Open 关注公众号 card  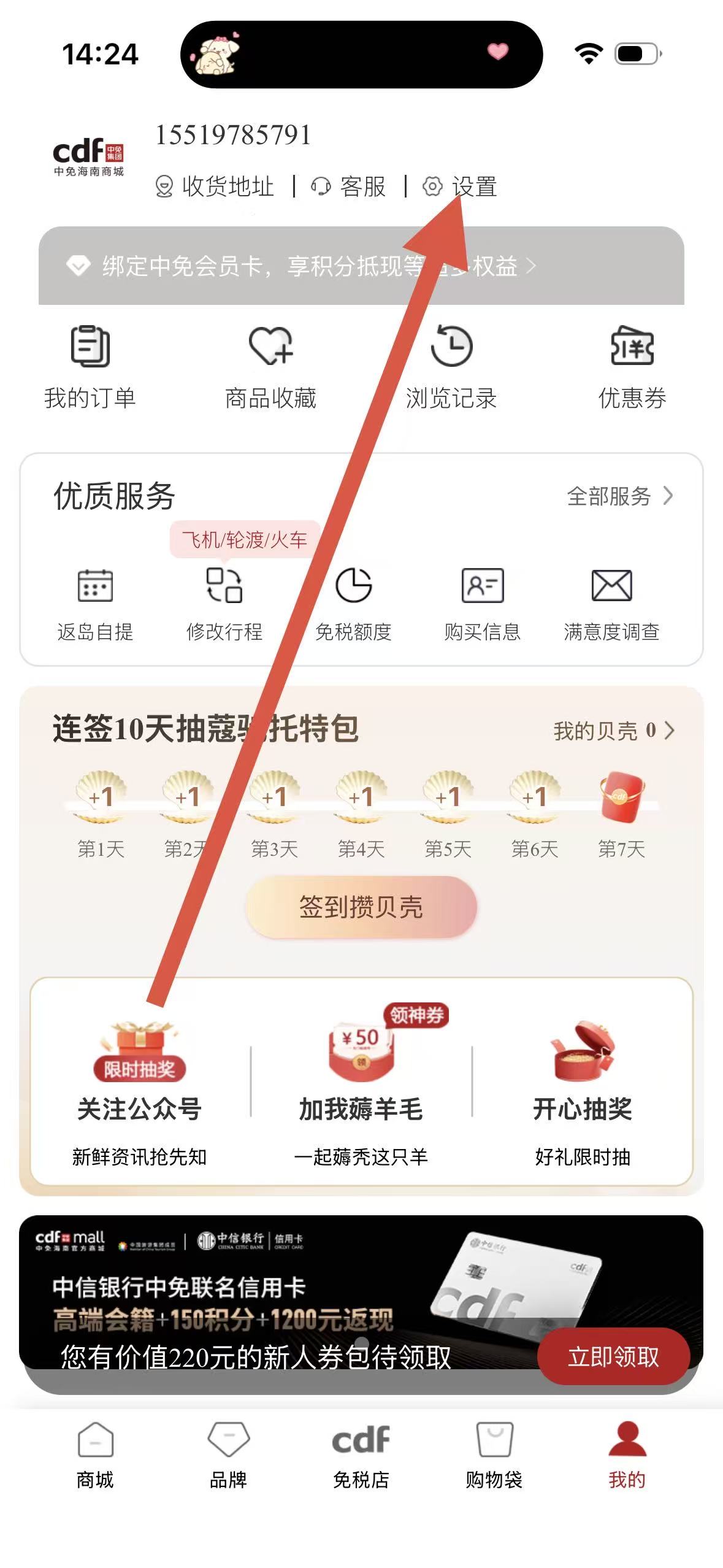140,1092
